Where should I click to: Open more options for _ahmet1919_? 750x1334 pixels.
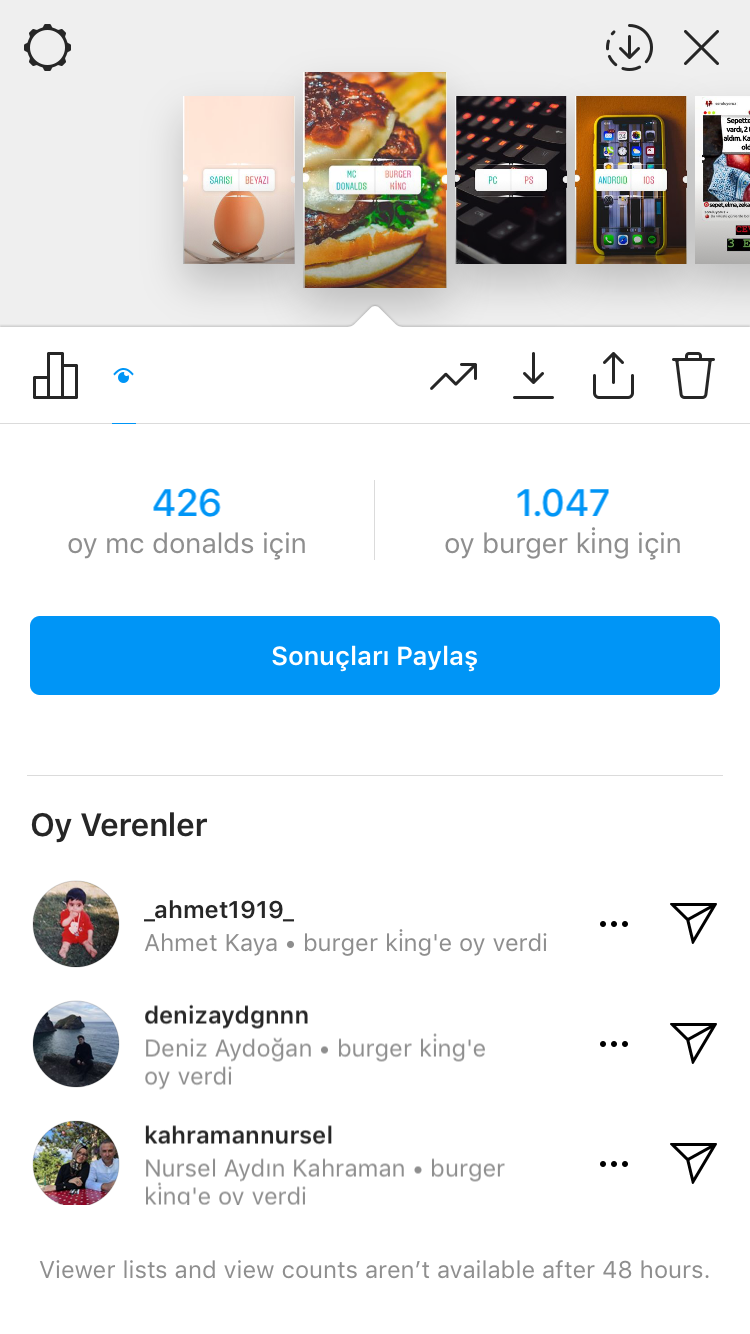pos(613,924)
